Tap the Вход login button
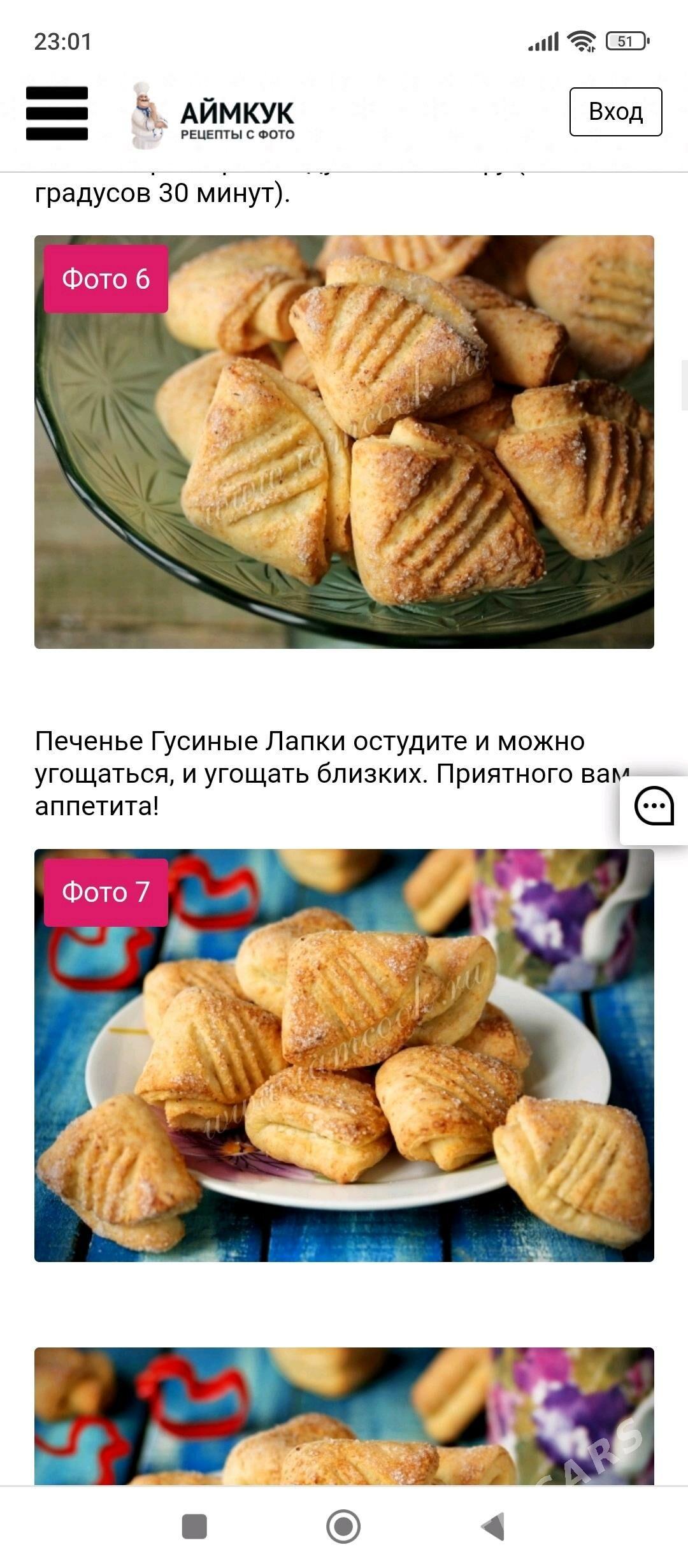Image resolution: width=688 pixels, height=1568 pixels. (x=615, y=112)
